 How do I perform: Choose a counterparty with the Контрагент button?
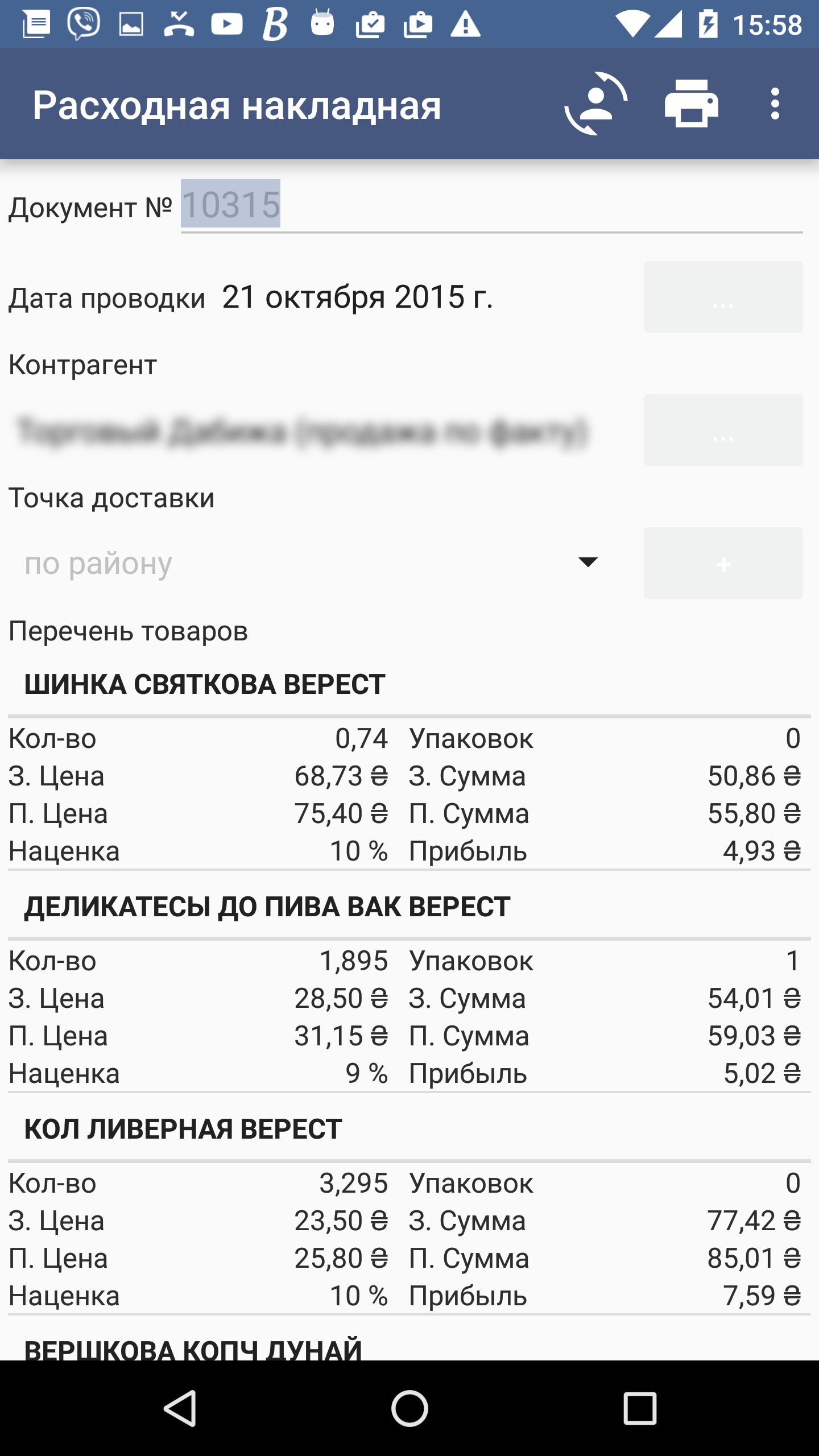(x=723, y=430)
